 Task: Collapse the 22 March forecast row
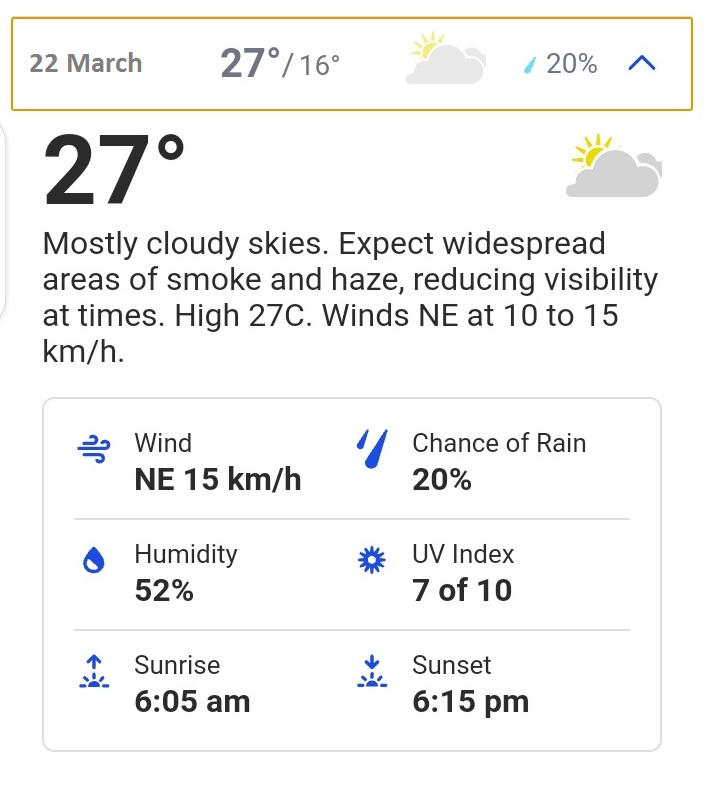click(641, 64)
